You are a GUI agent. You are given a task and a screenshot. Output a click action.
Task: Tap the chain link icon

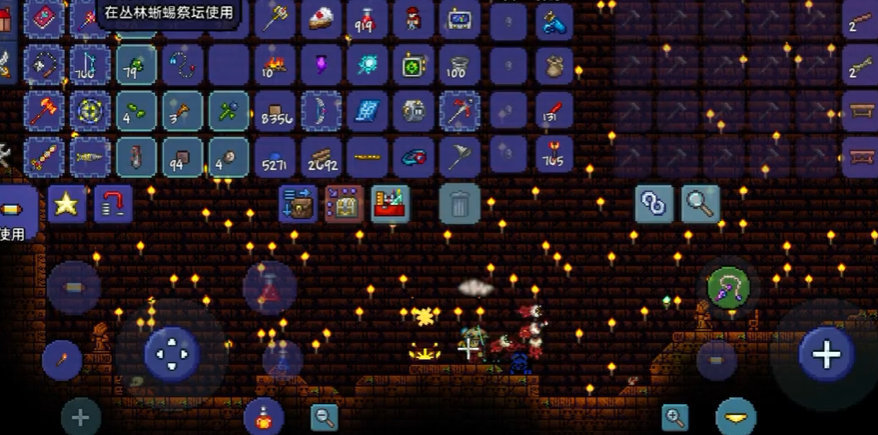(x=654, y=204)
